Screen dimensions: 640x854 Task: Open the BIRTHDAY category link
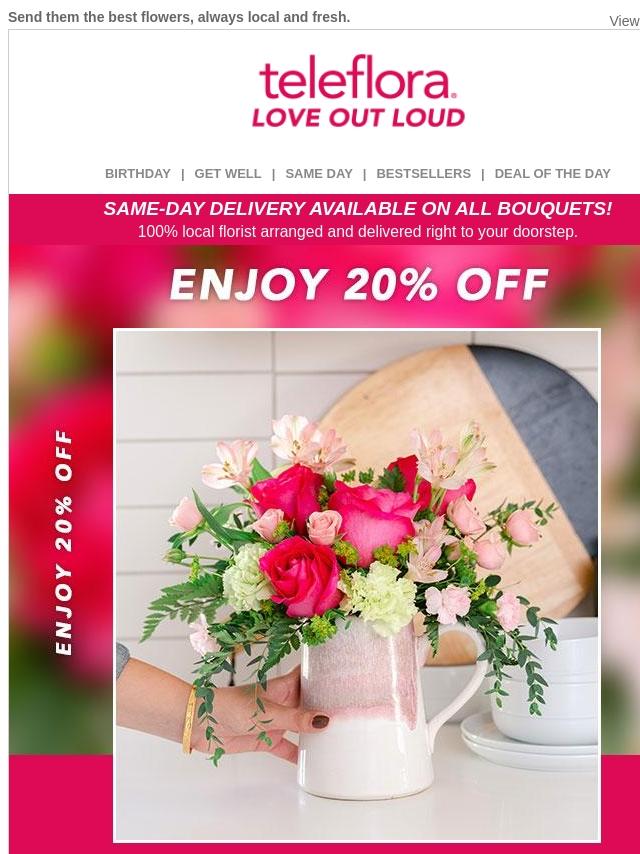[x=137, y=173]
